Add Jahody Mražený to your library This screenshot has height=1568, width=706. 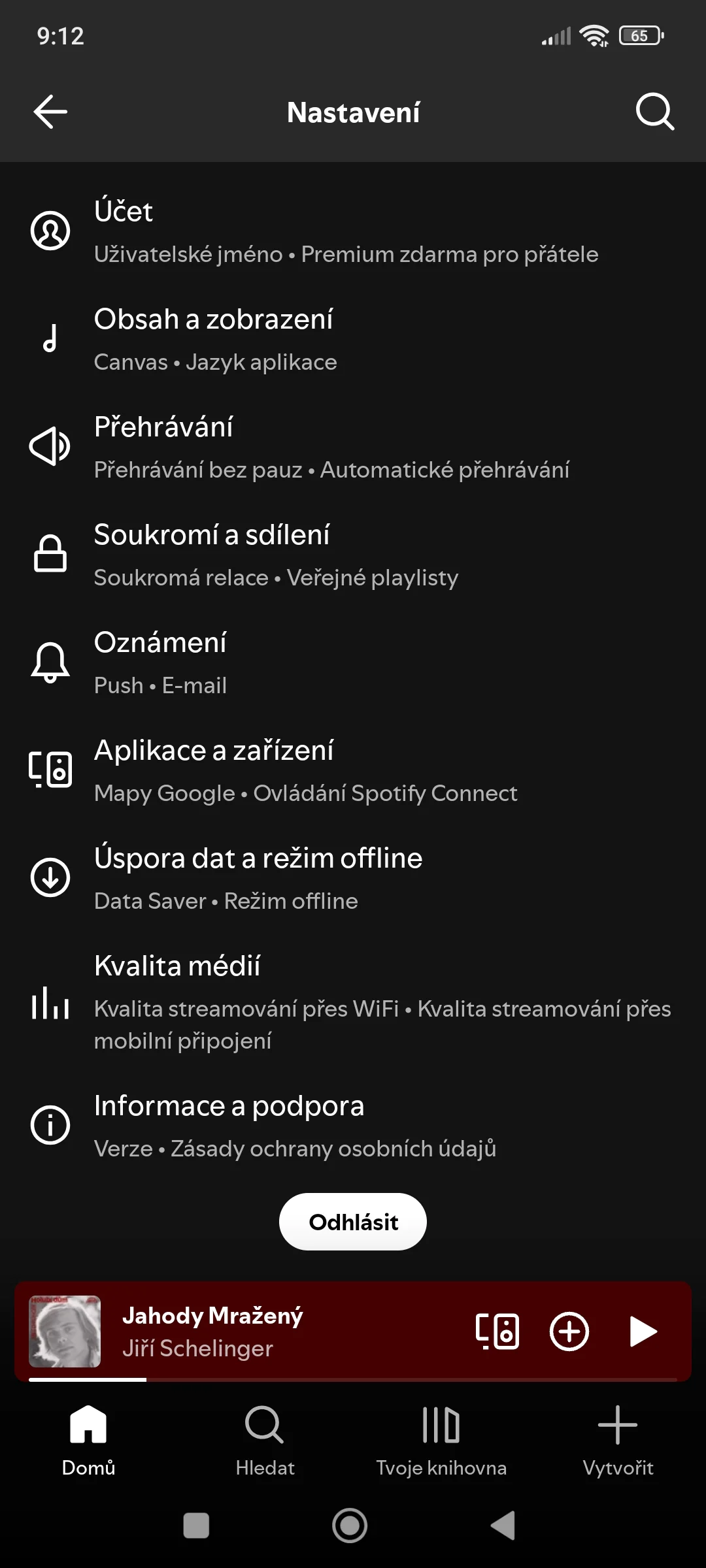[x=569, y=1331]
